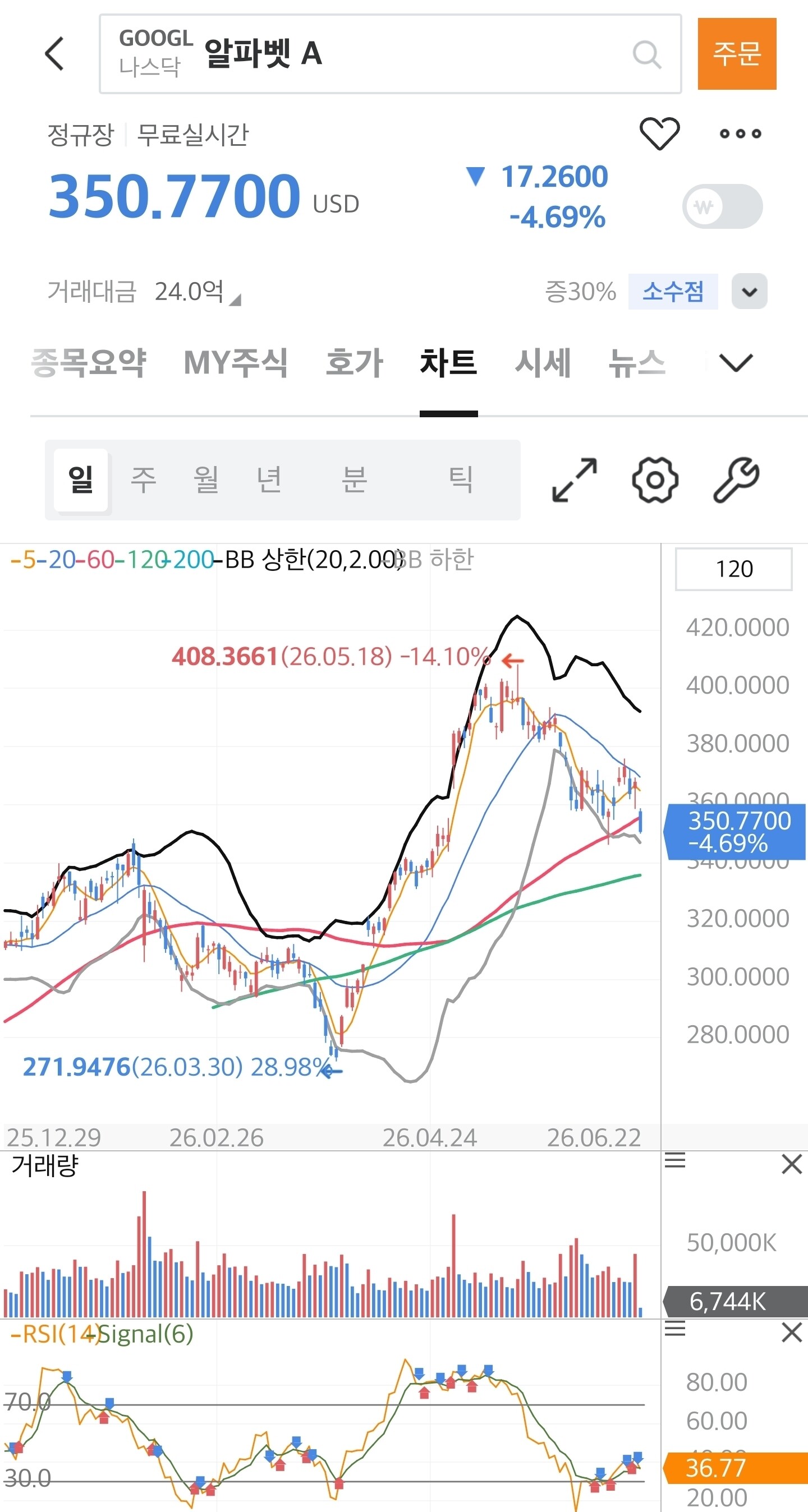The image size is (808, 1512).
Task: Open the 호가 tab
Action: (355, 362)
